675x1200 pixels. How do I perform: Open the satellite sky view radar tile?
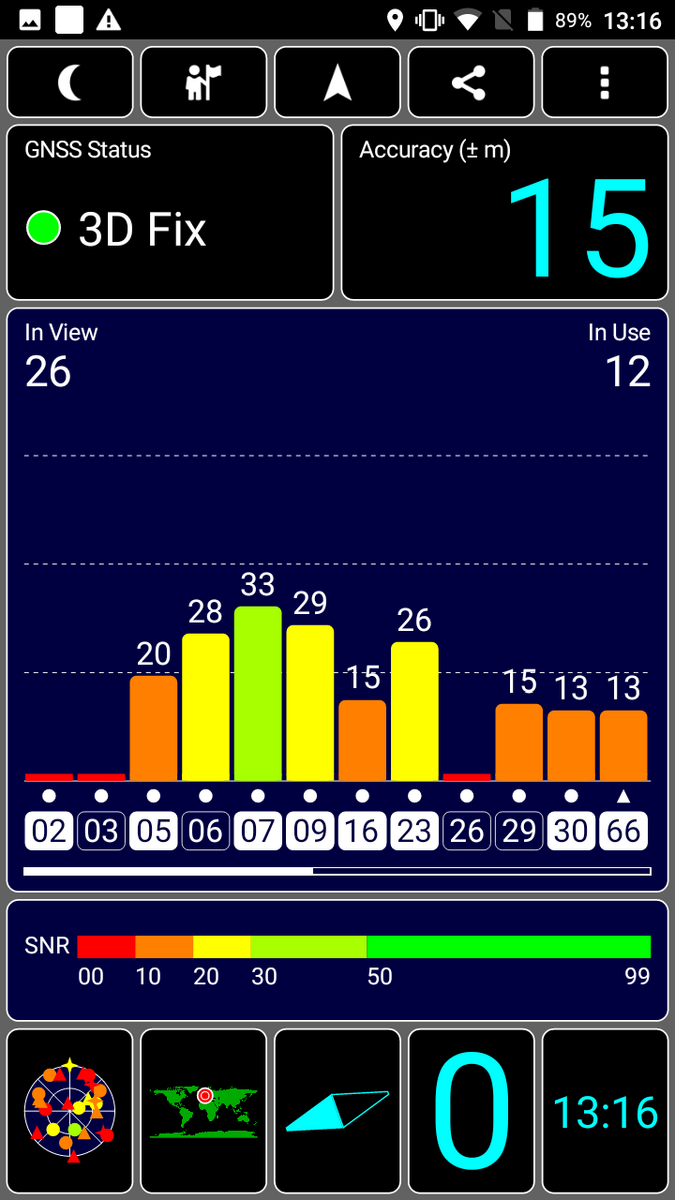70,1111
